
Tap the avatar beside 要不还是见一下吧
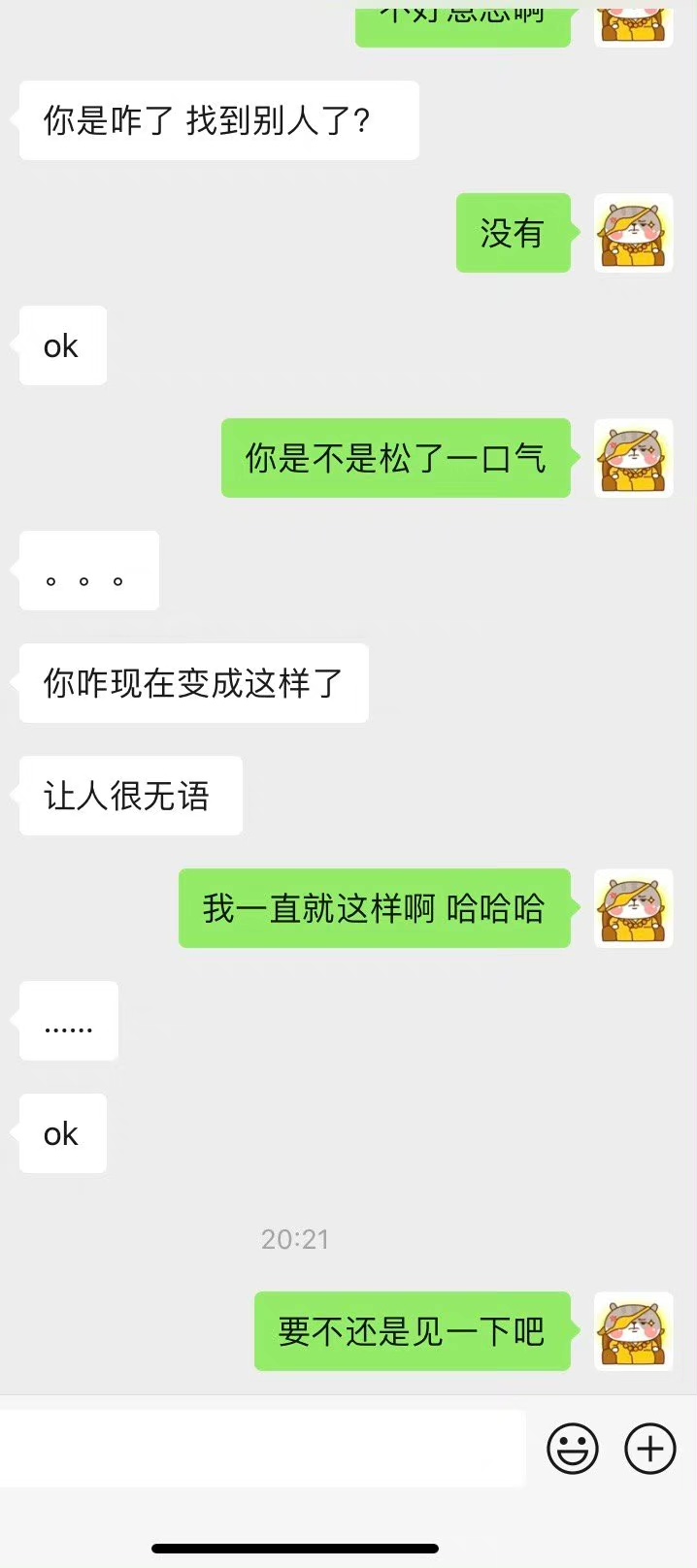point(633,1331)
